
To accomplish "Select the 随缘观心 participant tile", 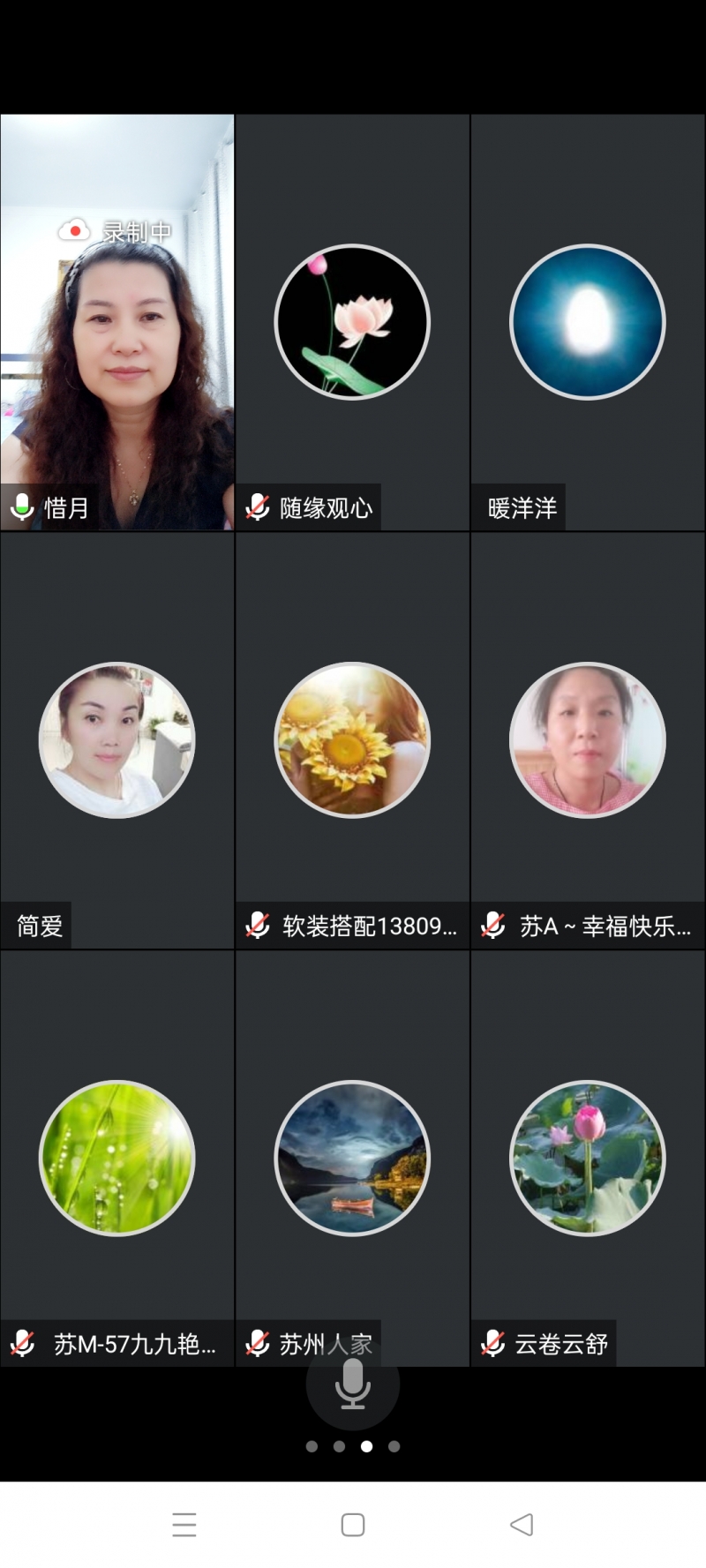I will [352, 322].
